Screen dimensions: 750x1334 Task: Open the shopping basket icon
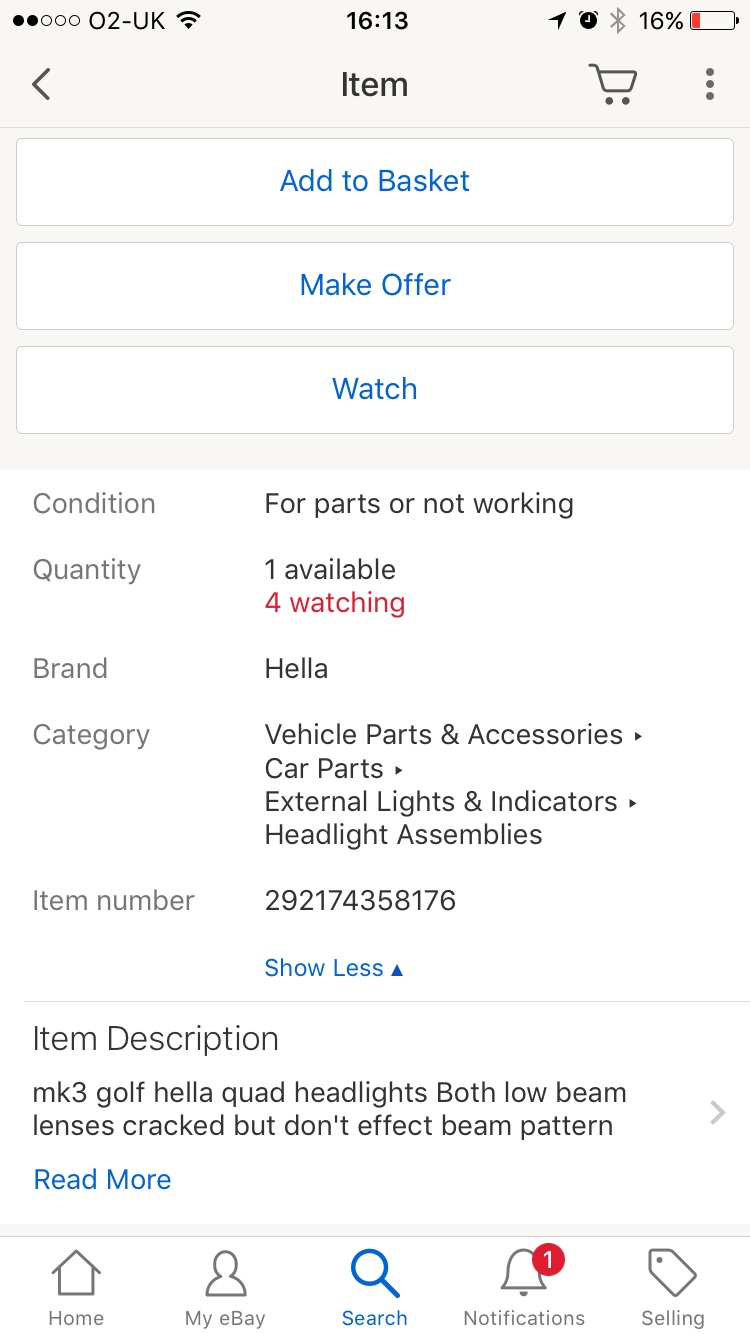(612, 85)
